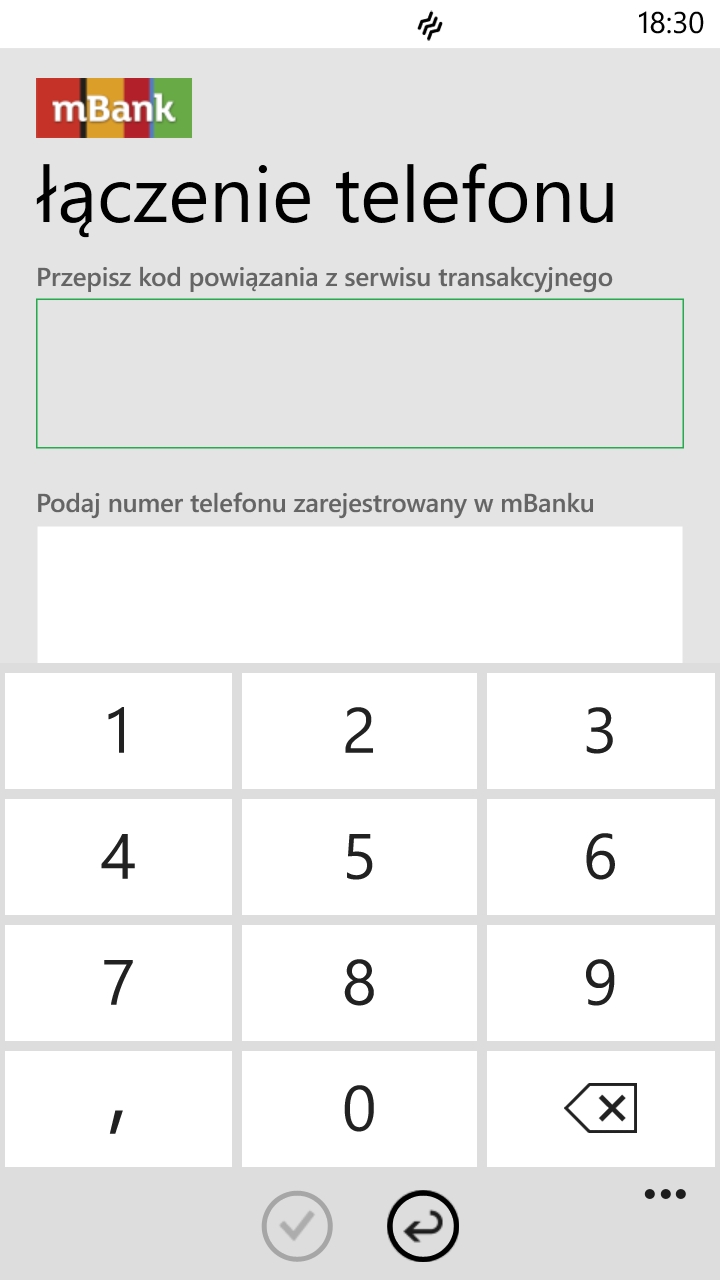720x1280 pixels.
Task: Enter digit 9 on the keypad
Action: coord(601,983)
